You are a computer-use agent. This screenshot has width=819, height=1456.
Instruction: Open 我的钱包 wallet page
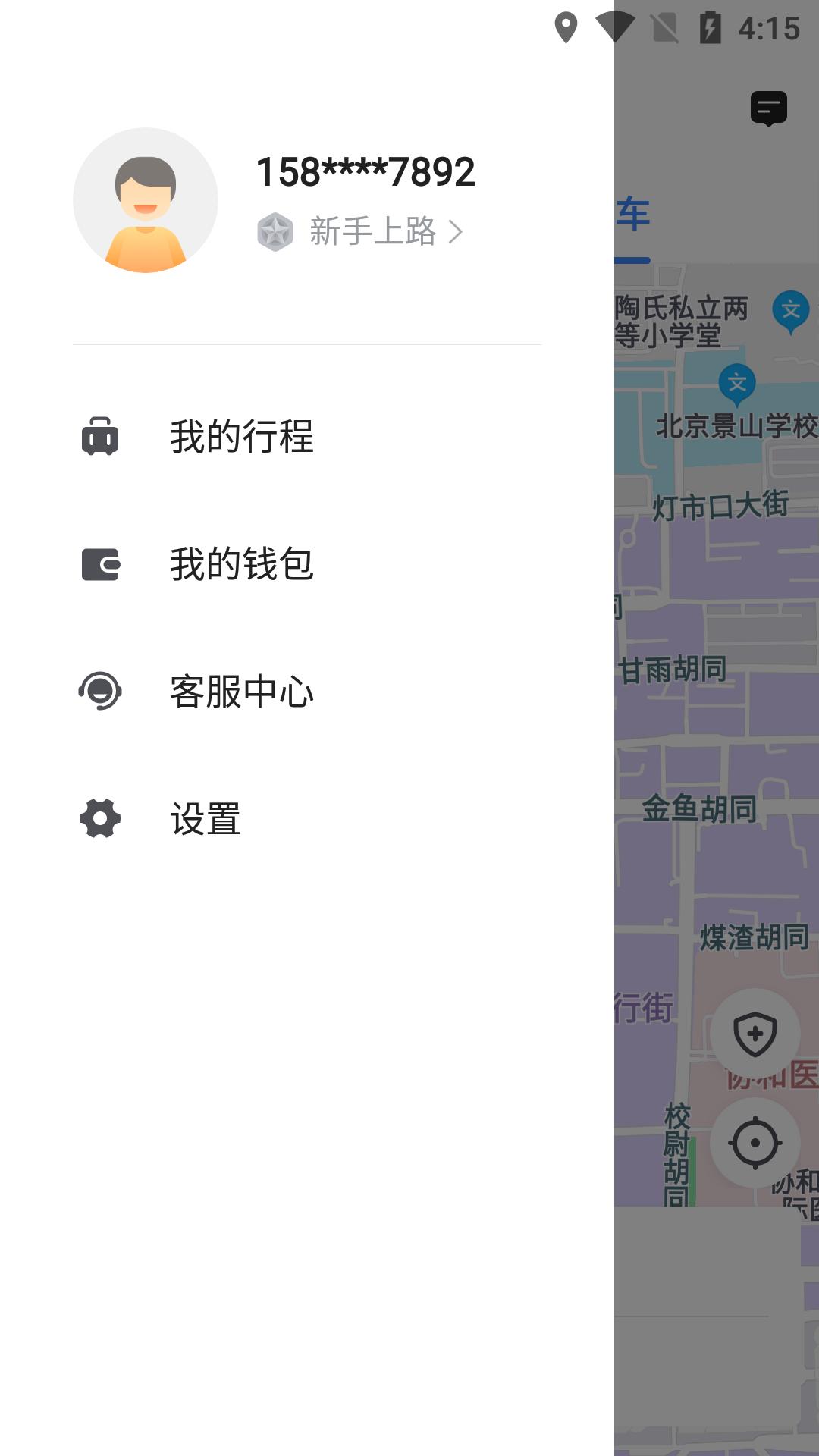pyautogui.click(x=243, y=563)
